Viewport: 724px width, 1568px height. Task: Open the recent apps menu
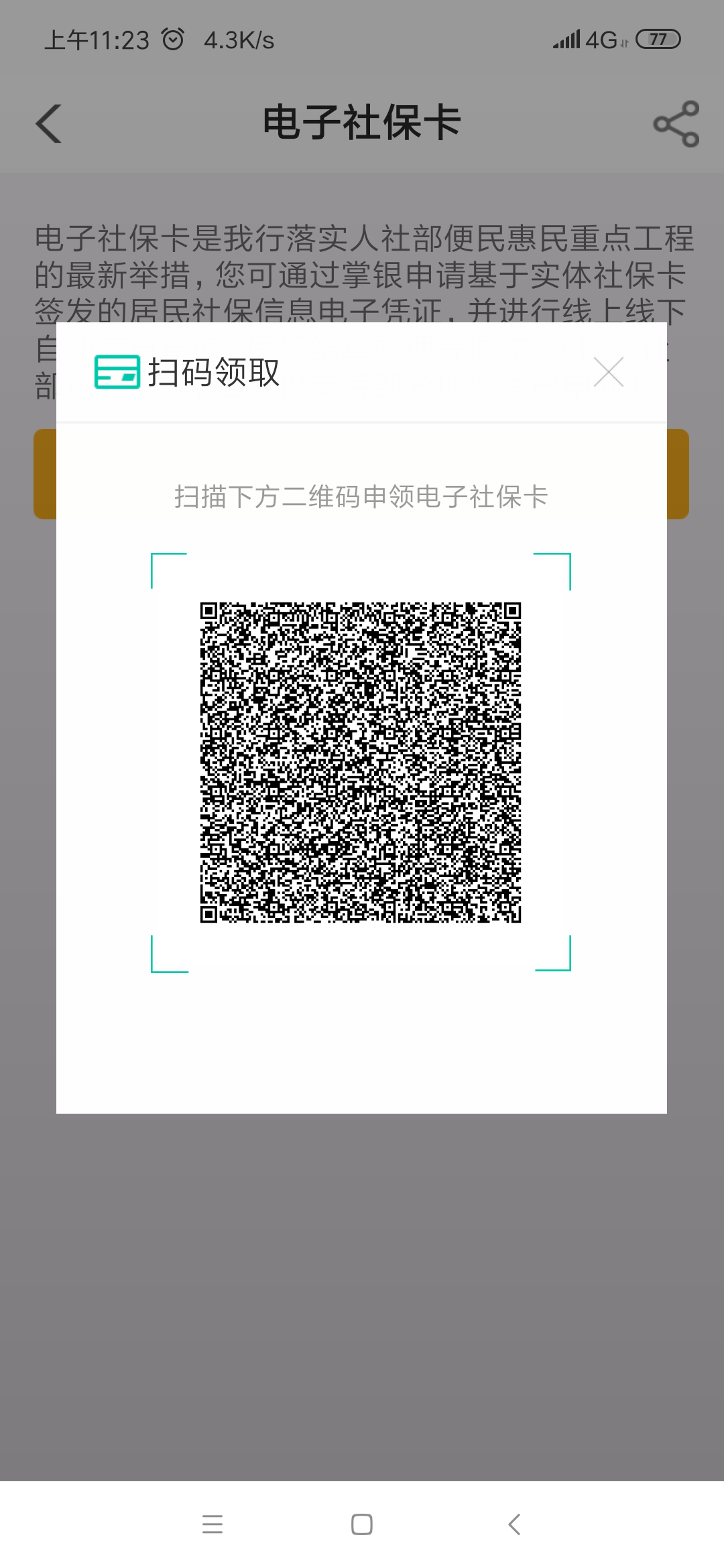(213, 1524)
